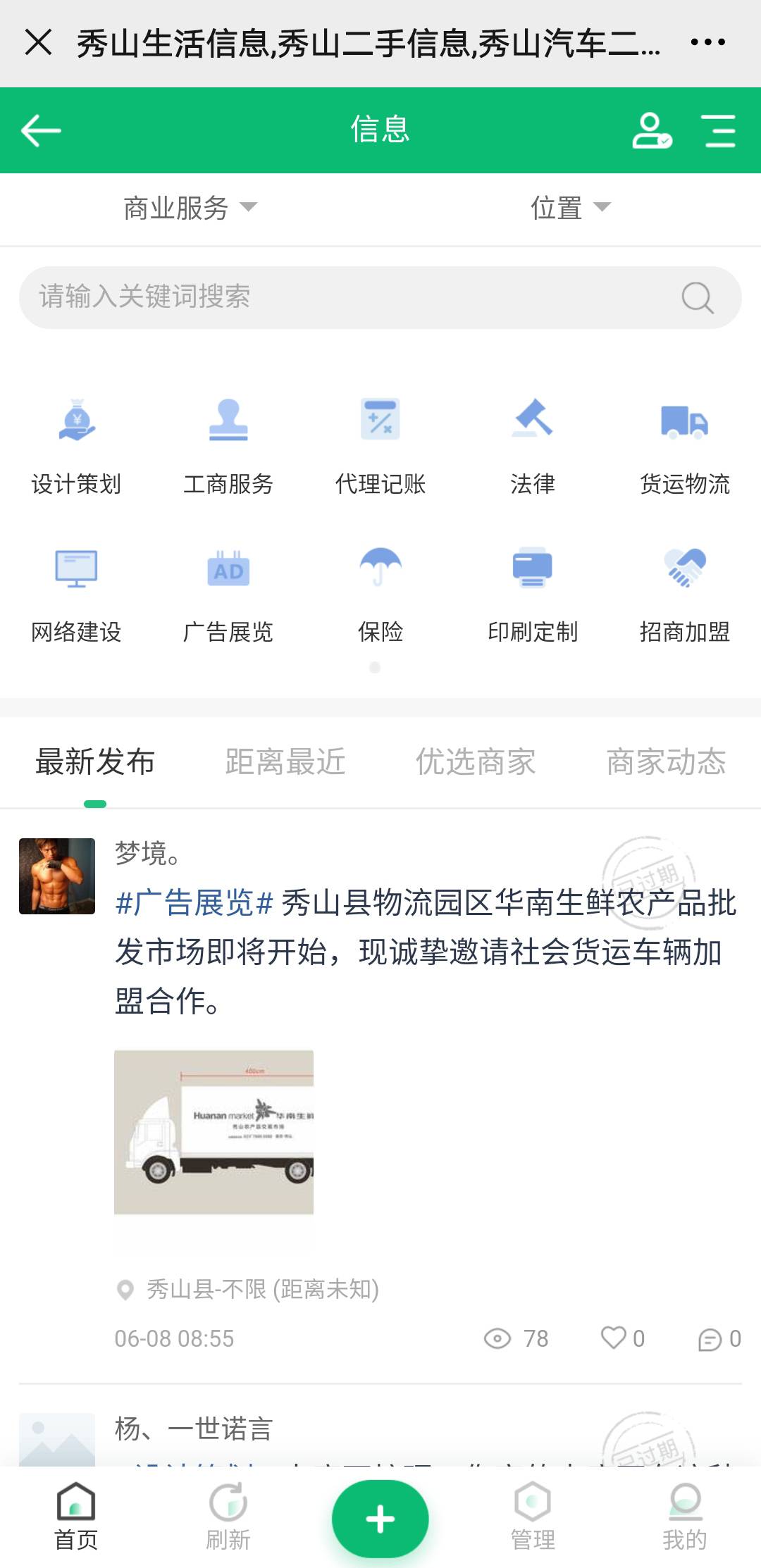Expand the 位置 location dropdown
Screen dimensions: 761x1568
570,208
